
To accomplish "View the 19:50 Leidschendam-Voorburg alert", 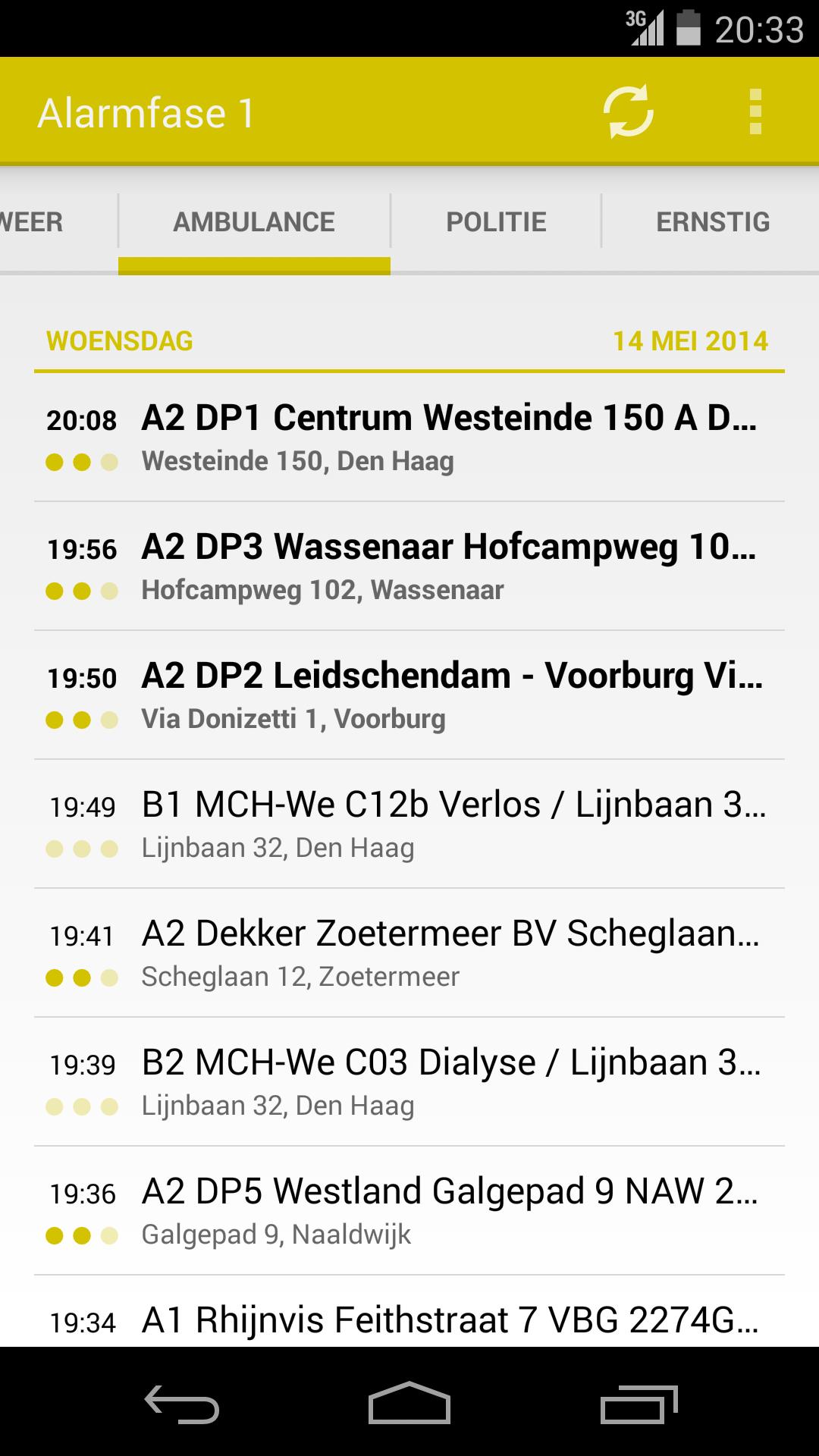I will (409, 695).
